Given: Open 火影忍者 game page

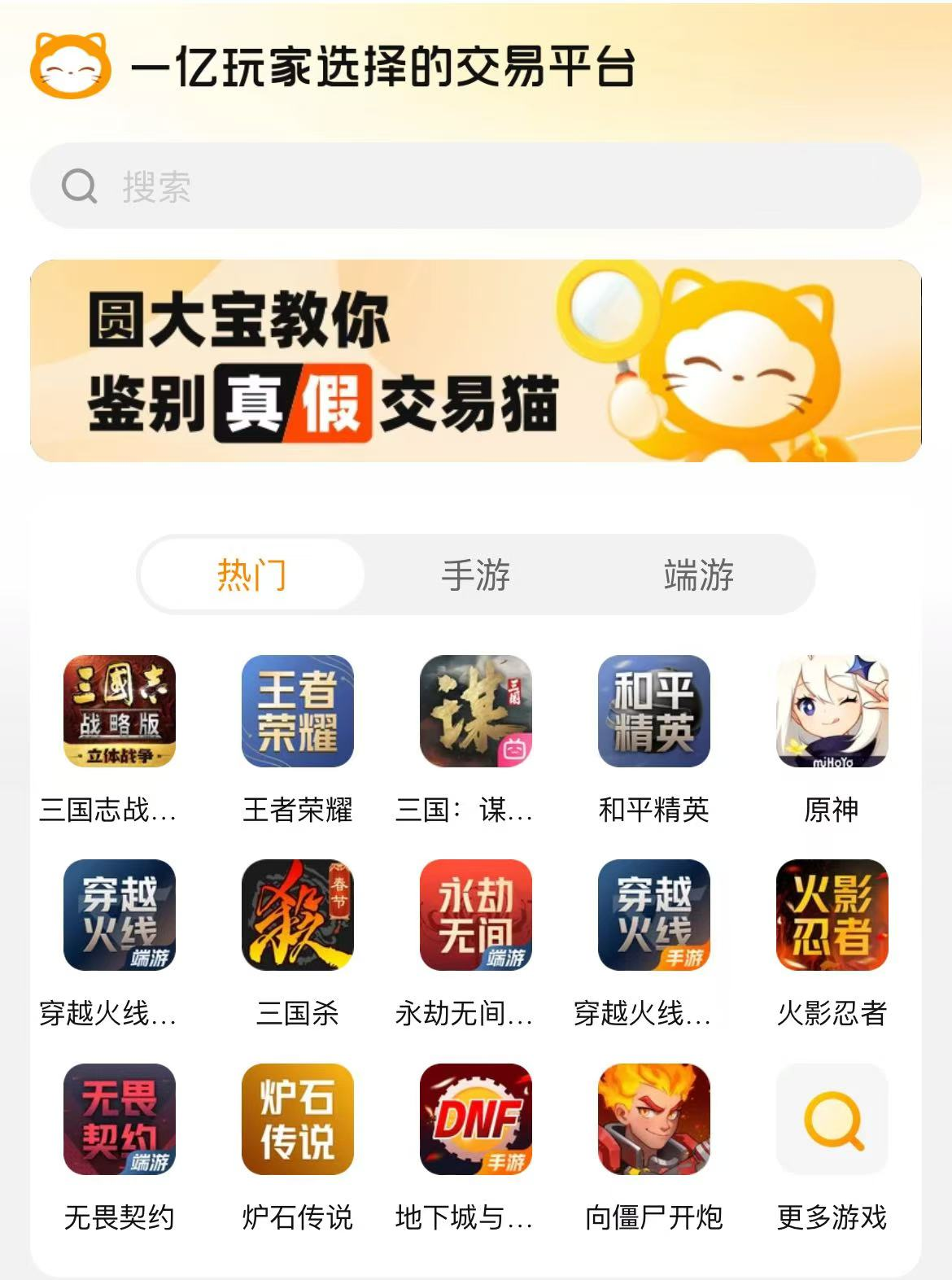Looking at the screenshot, I should [x=832, y=915].
